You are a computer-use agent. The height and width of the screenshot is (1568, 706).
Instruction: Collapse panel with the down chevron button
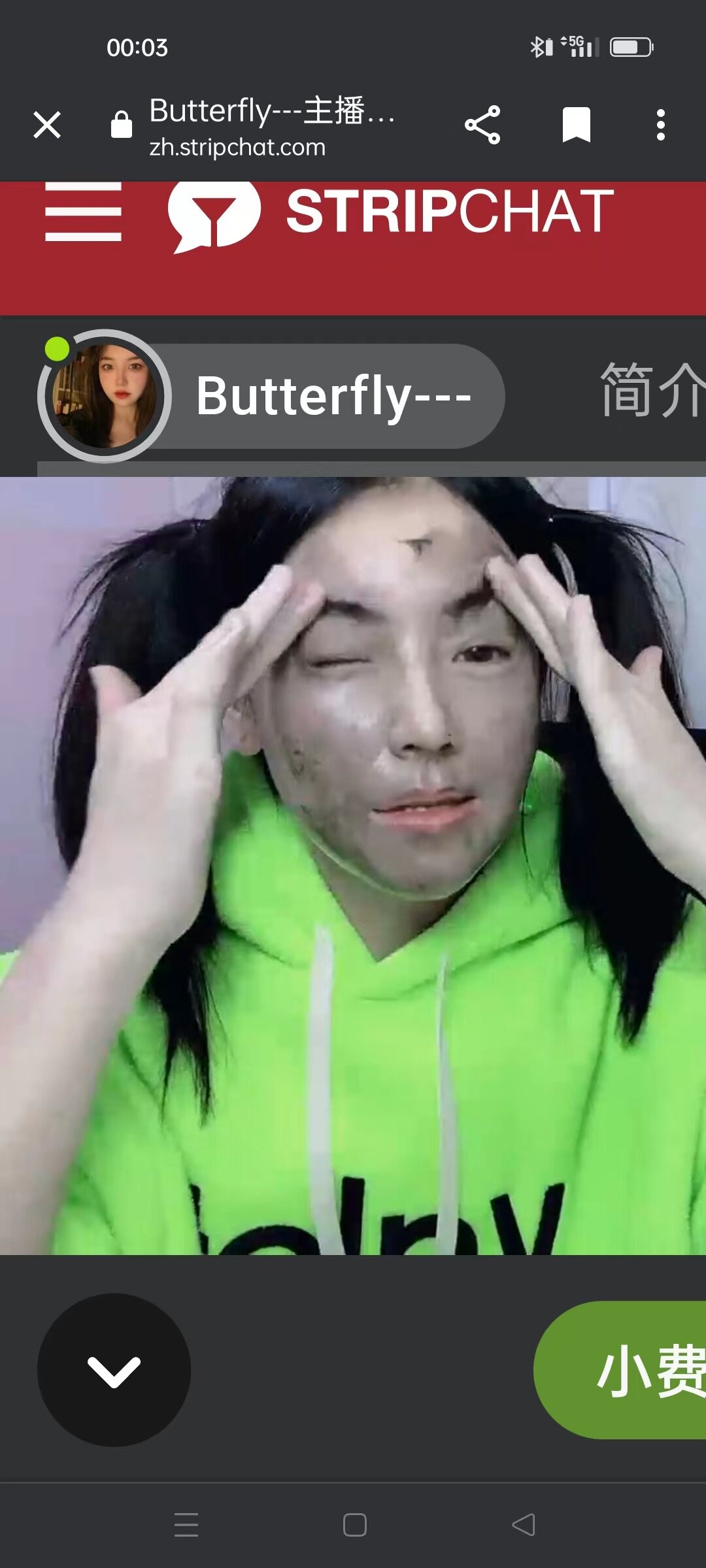point(114,1370)
